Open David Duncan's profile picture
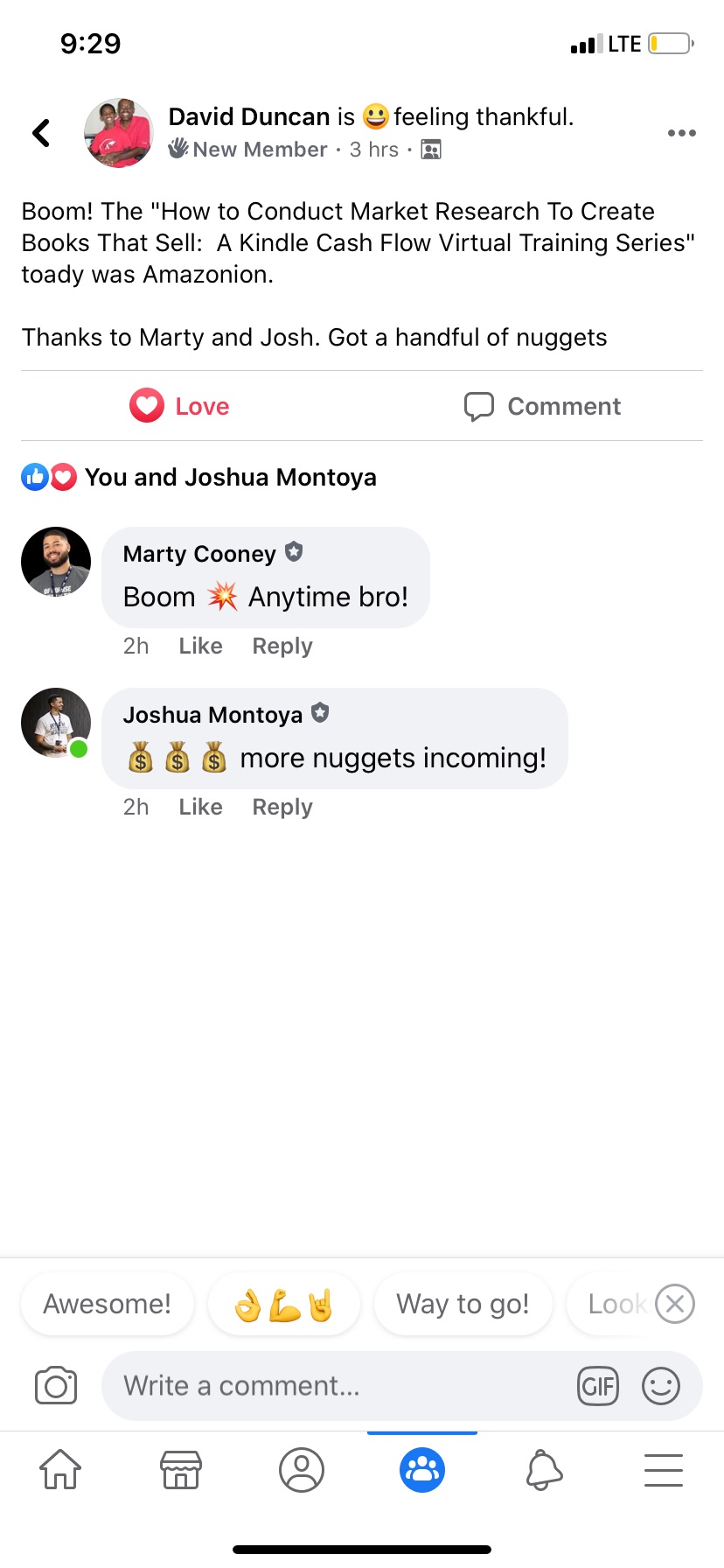This screenshot has height=1568, width=724. (119, 133)
